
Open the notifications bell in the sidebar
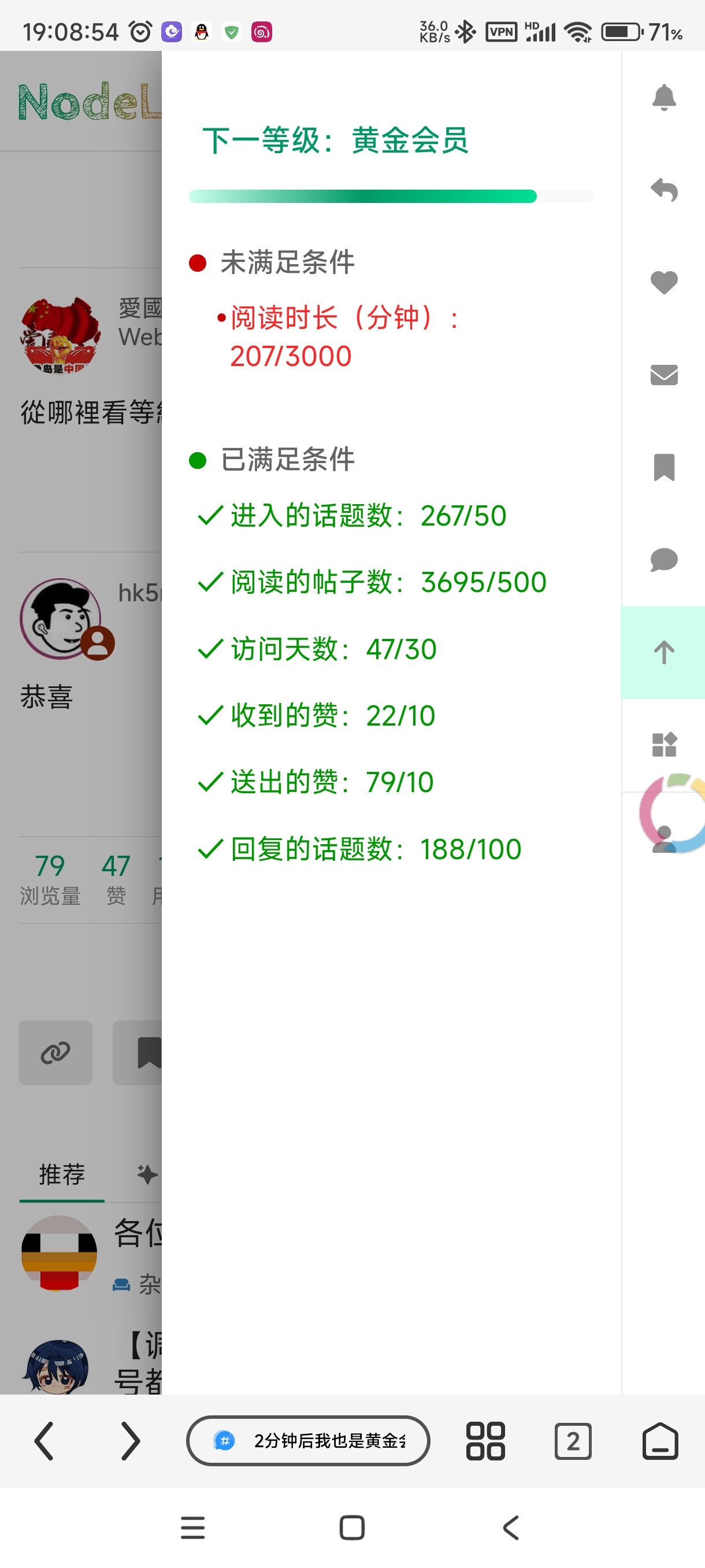click(x=663, y=97)
